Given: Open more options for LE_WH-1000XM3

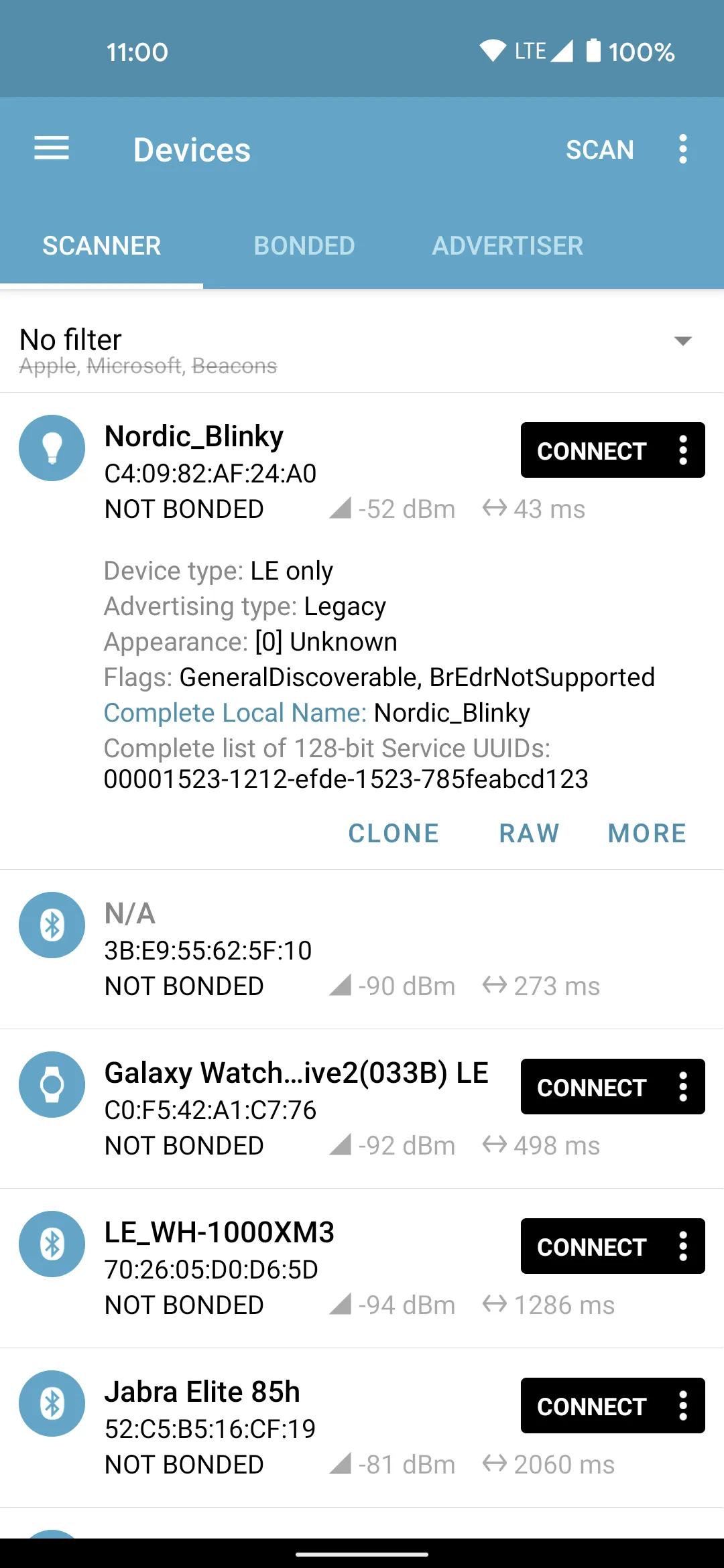Looking at the screenshot, I should point(683,1247).
